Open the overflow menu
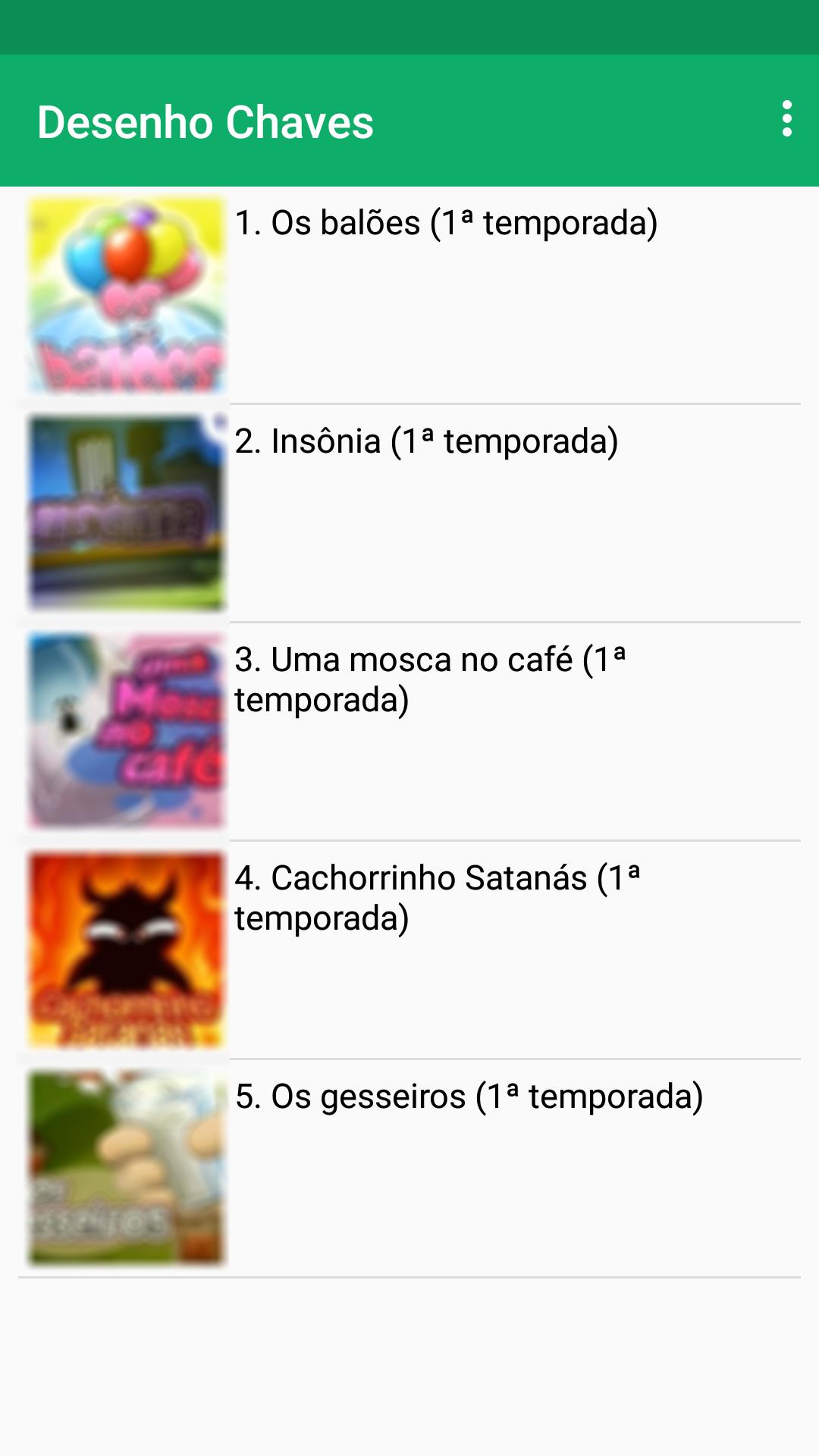Viewport: 819px width, 1456px height. [x=787, y=119]
